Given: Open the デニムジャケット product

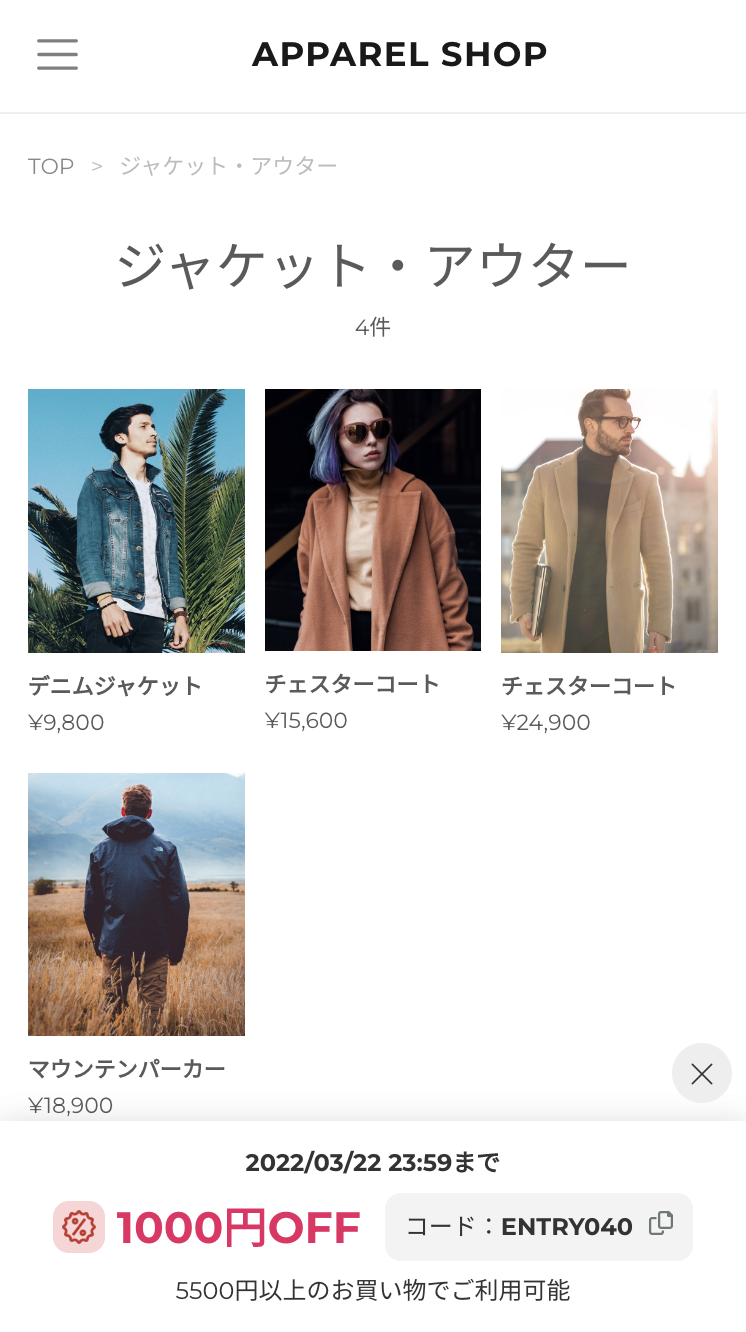Looking at the screenshot, I should (136, 521).
